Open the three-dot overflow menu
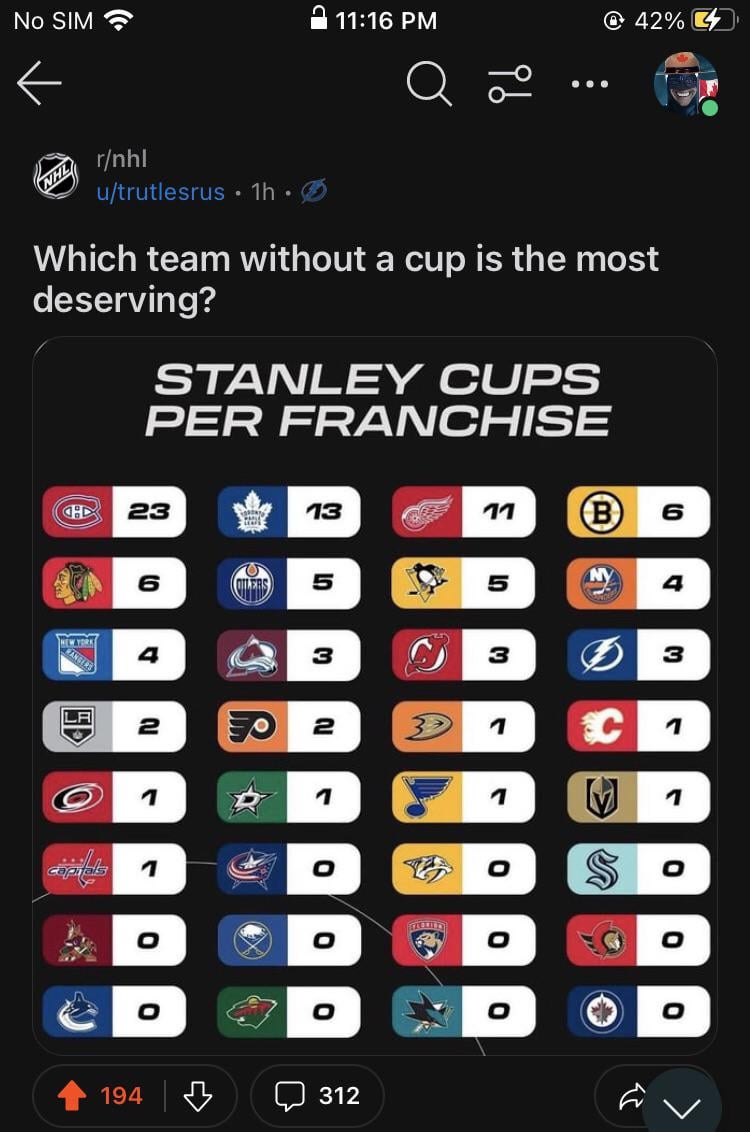Screen dimensions: 750x1132 [590, 84]
